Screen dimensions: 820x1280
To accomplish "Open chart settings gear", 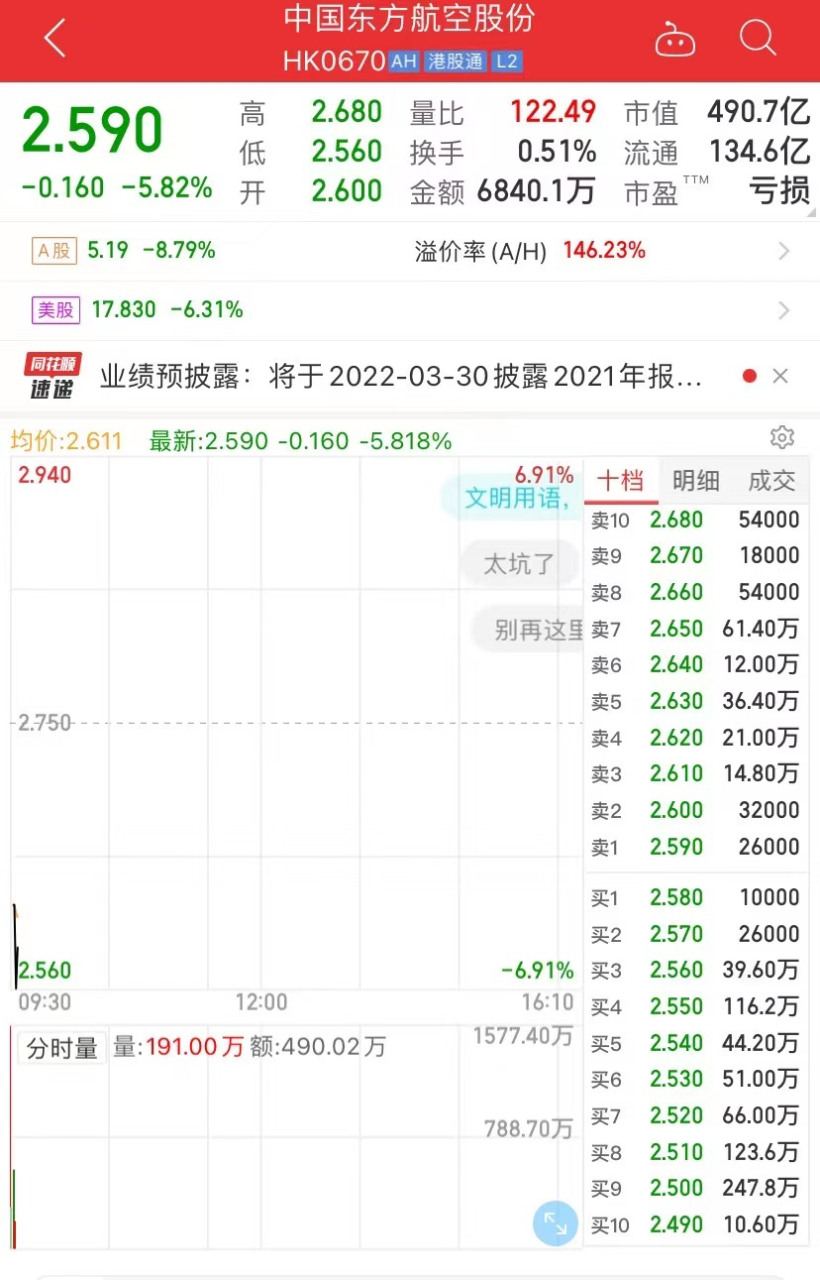I will click(782, 438).
